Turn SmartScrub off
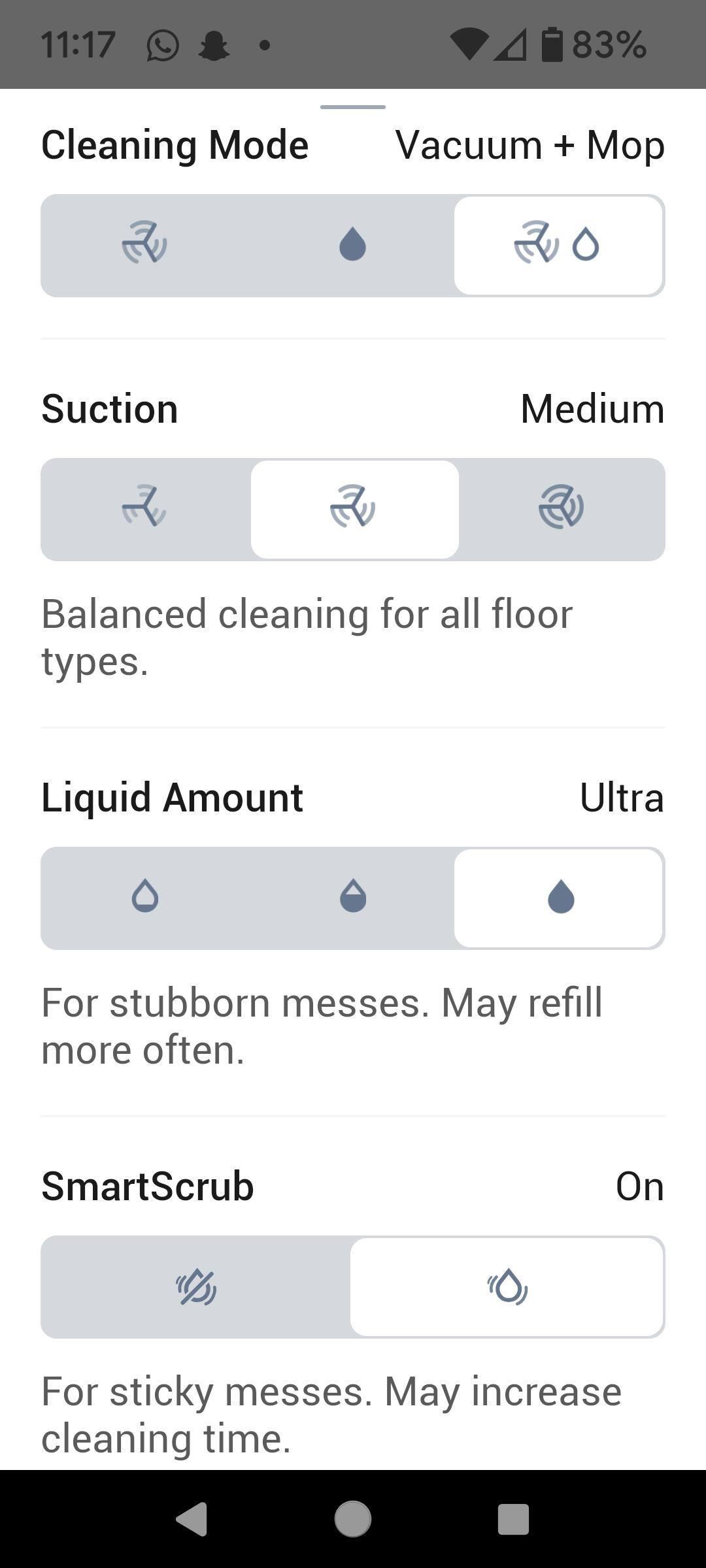This screenshot has width=706, height=1568. [x=196, y=1286]
